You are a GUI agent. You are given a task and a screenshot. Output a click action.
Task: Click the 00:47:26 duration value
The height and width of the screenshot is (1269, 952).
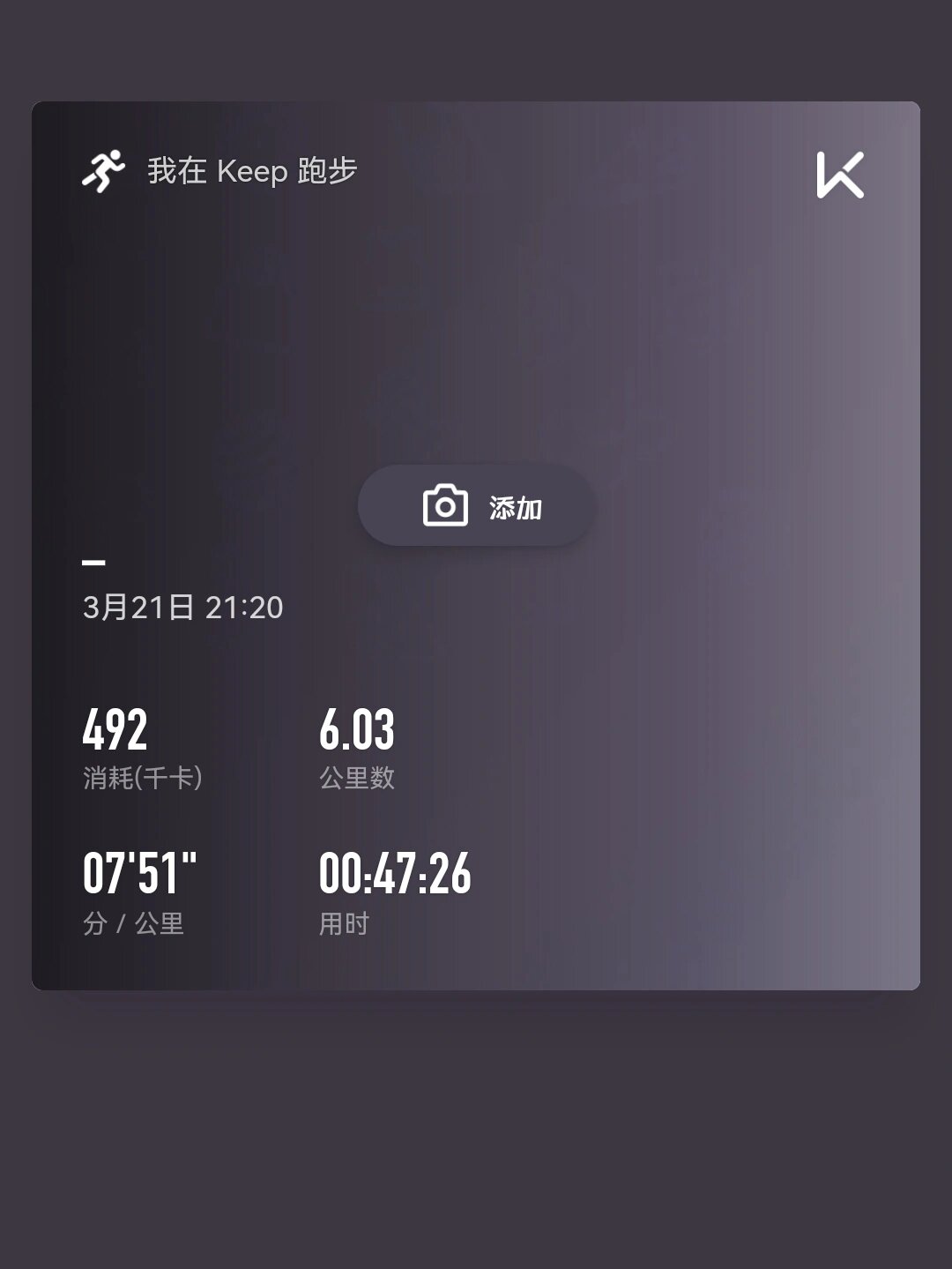coord(397,873)
